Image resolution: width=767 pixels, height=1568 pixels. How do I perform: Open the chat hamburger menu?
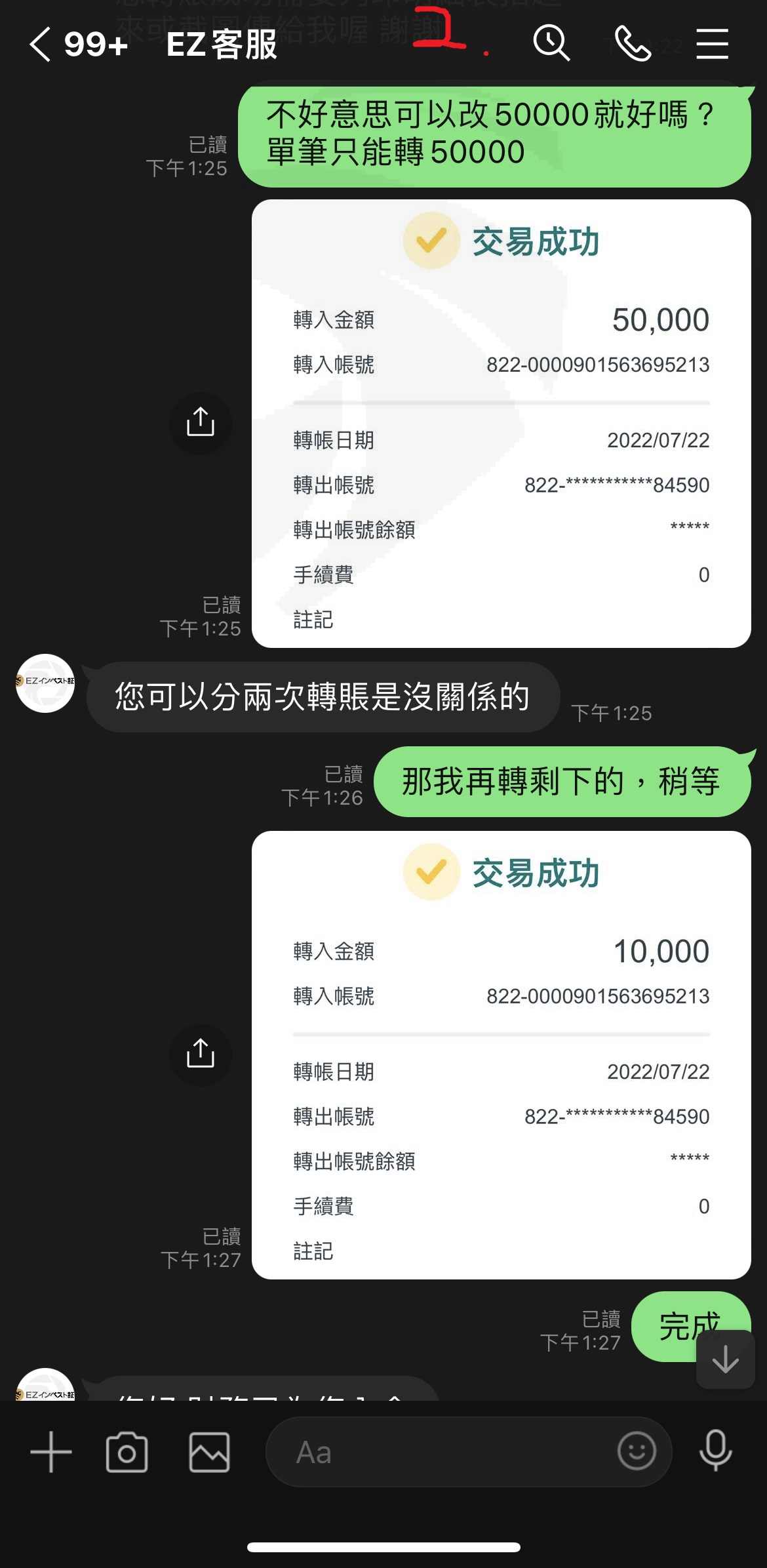point(712,44)
